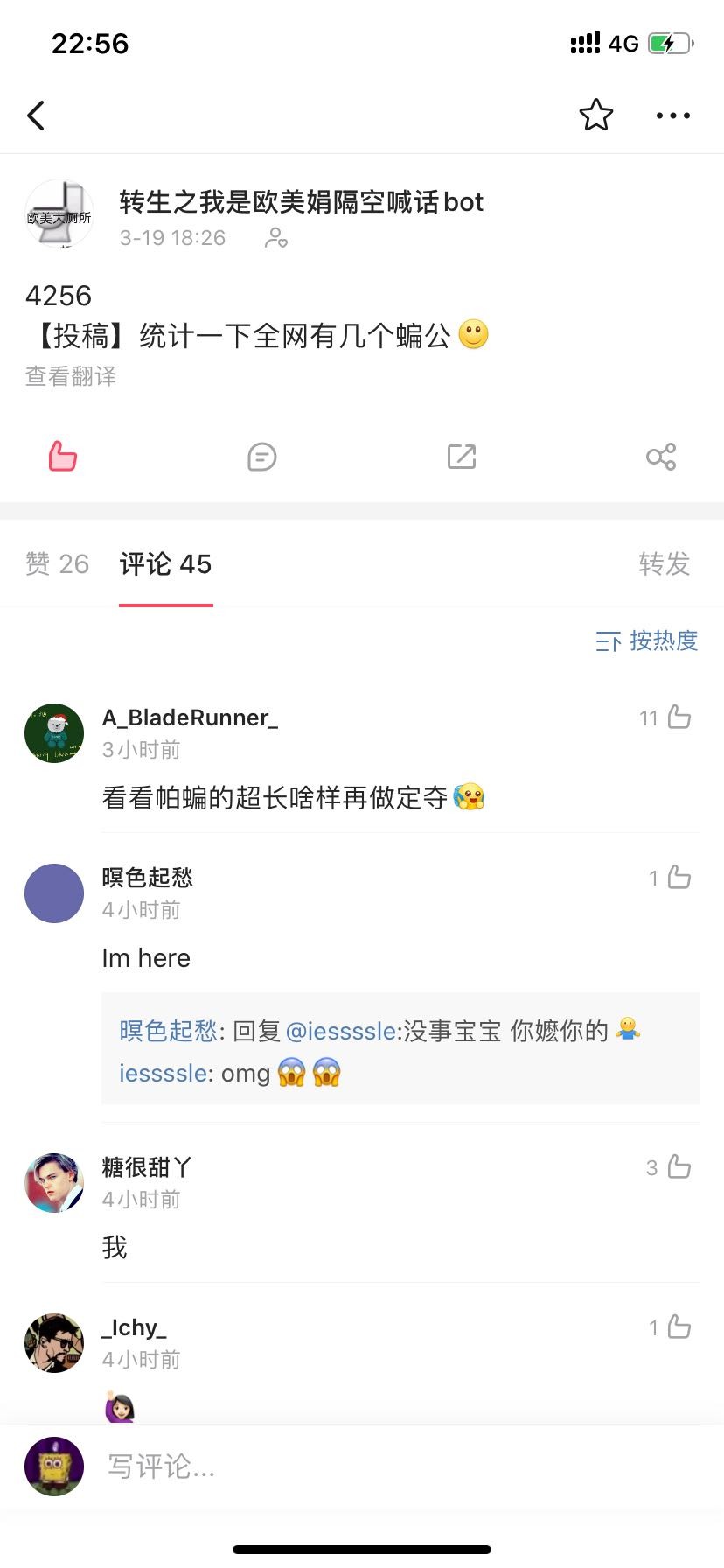Image resolution: width=724 pixels, height=1568 pixels.
Task: Go back using the top-left arrow
Action: coord(36,115)
